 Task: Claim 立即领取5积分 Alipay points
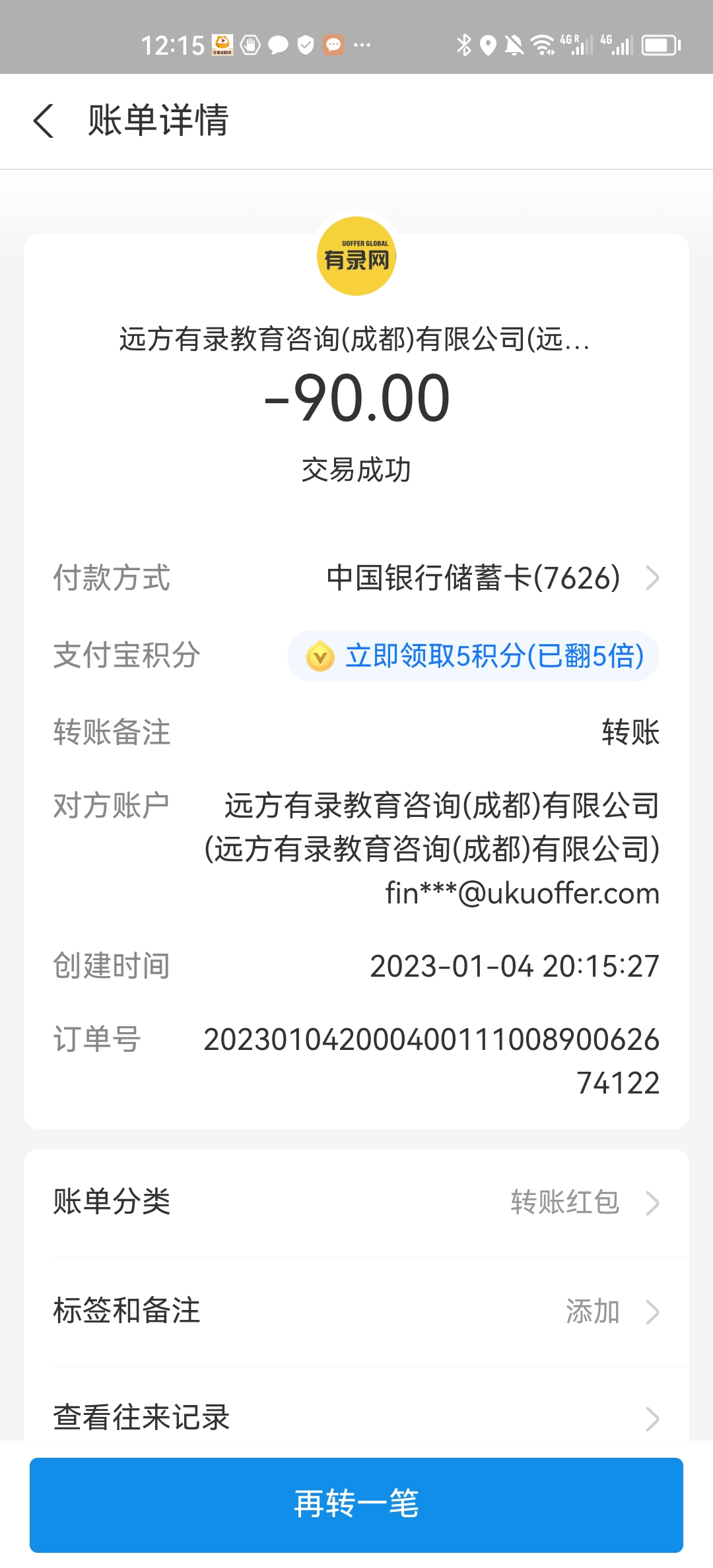coord(473,656)
